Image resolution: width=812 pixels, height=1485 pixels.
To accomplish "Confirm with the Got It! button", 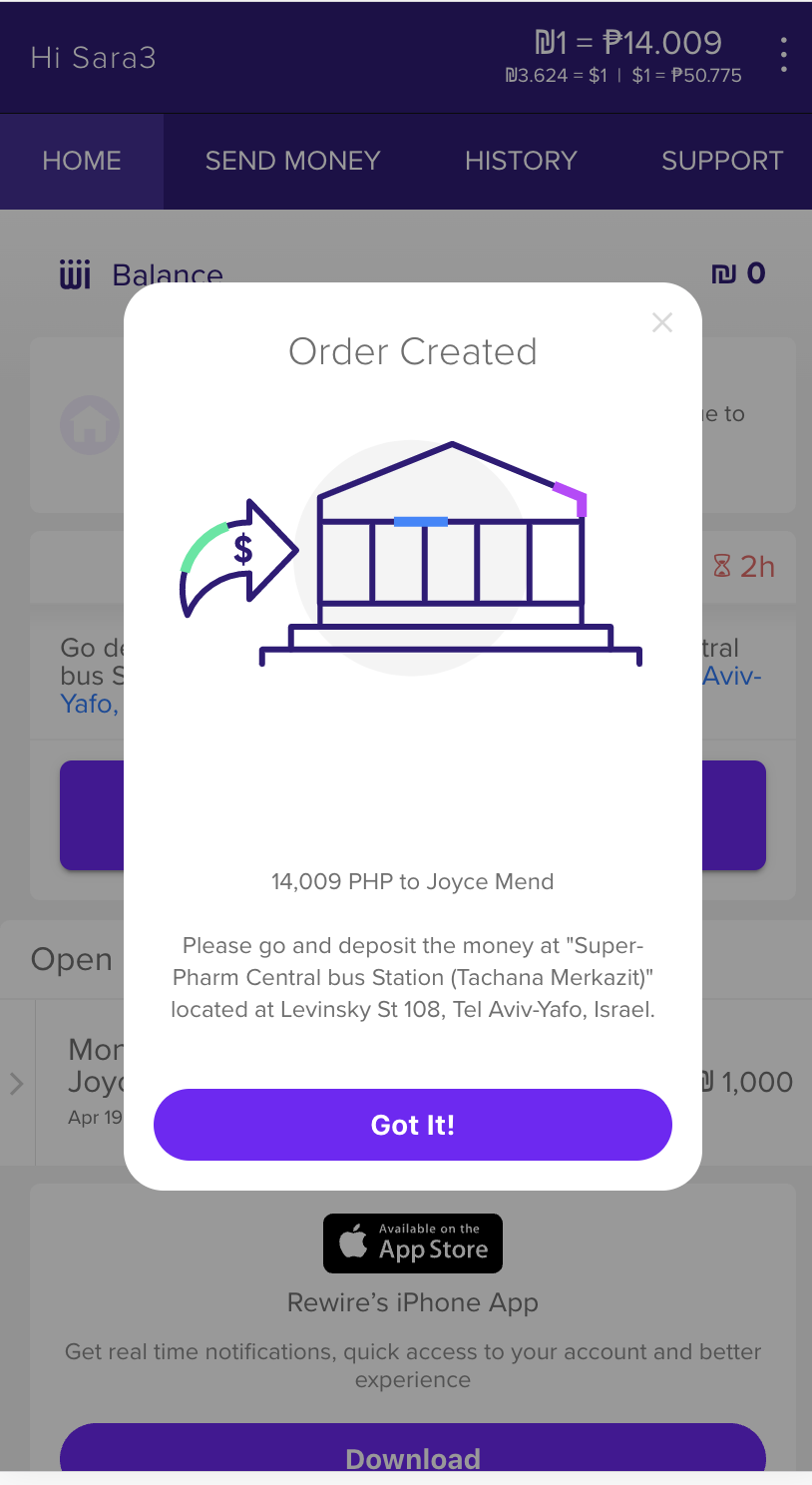I will pos(412,1125).
